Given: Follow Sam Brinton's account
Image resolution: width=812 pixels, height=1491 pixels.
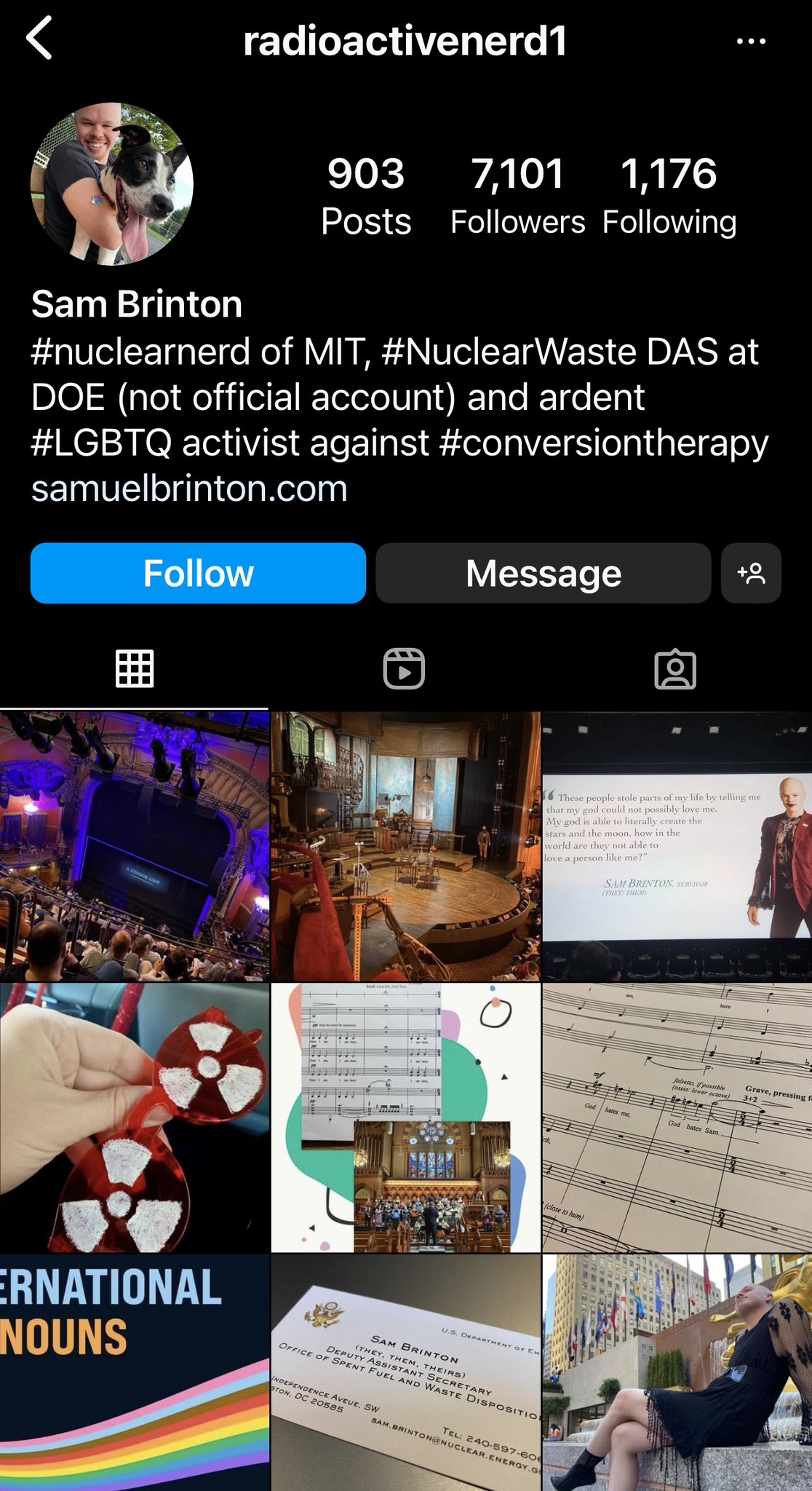Looking at the screenshot, I should click(x=198, y=573).
